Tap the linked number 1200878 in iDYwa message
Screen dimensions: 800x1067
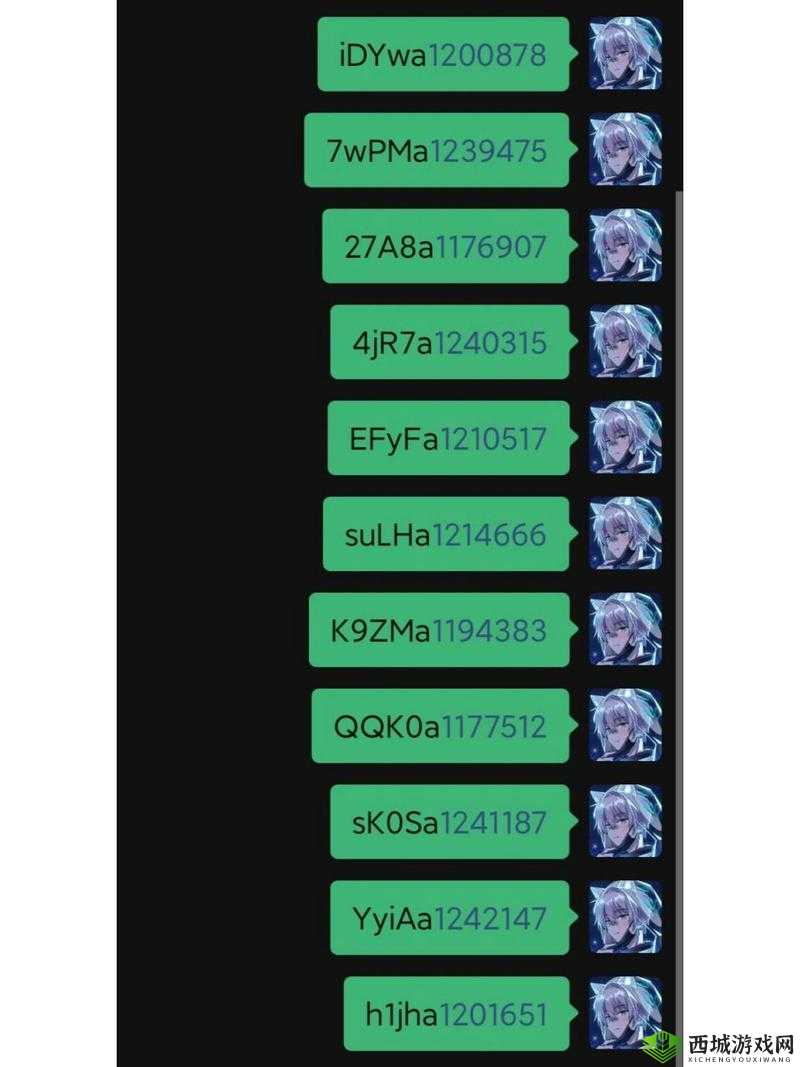pos(487,55)
